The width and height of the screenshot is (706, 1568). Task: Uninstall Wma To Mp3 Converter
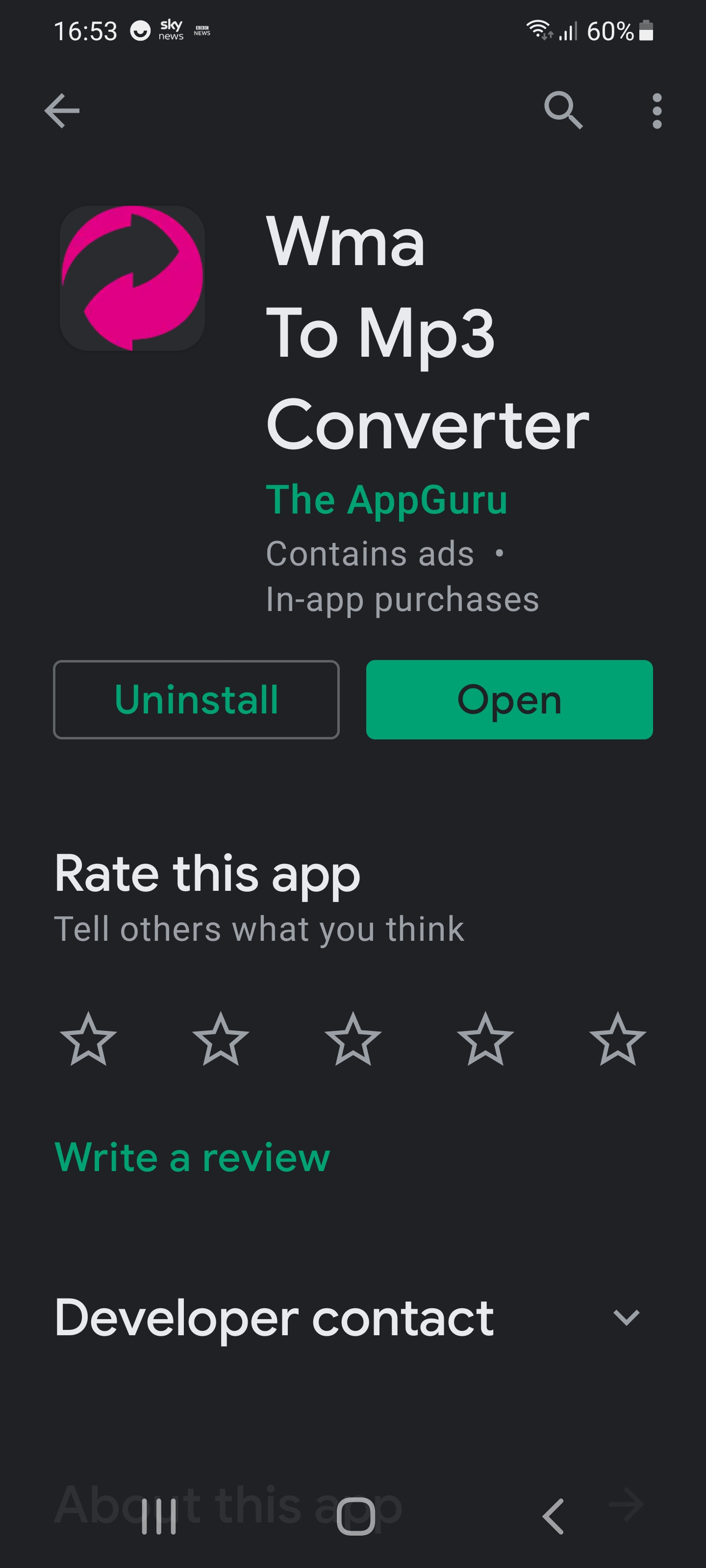tap(196, 699)
